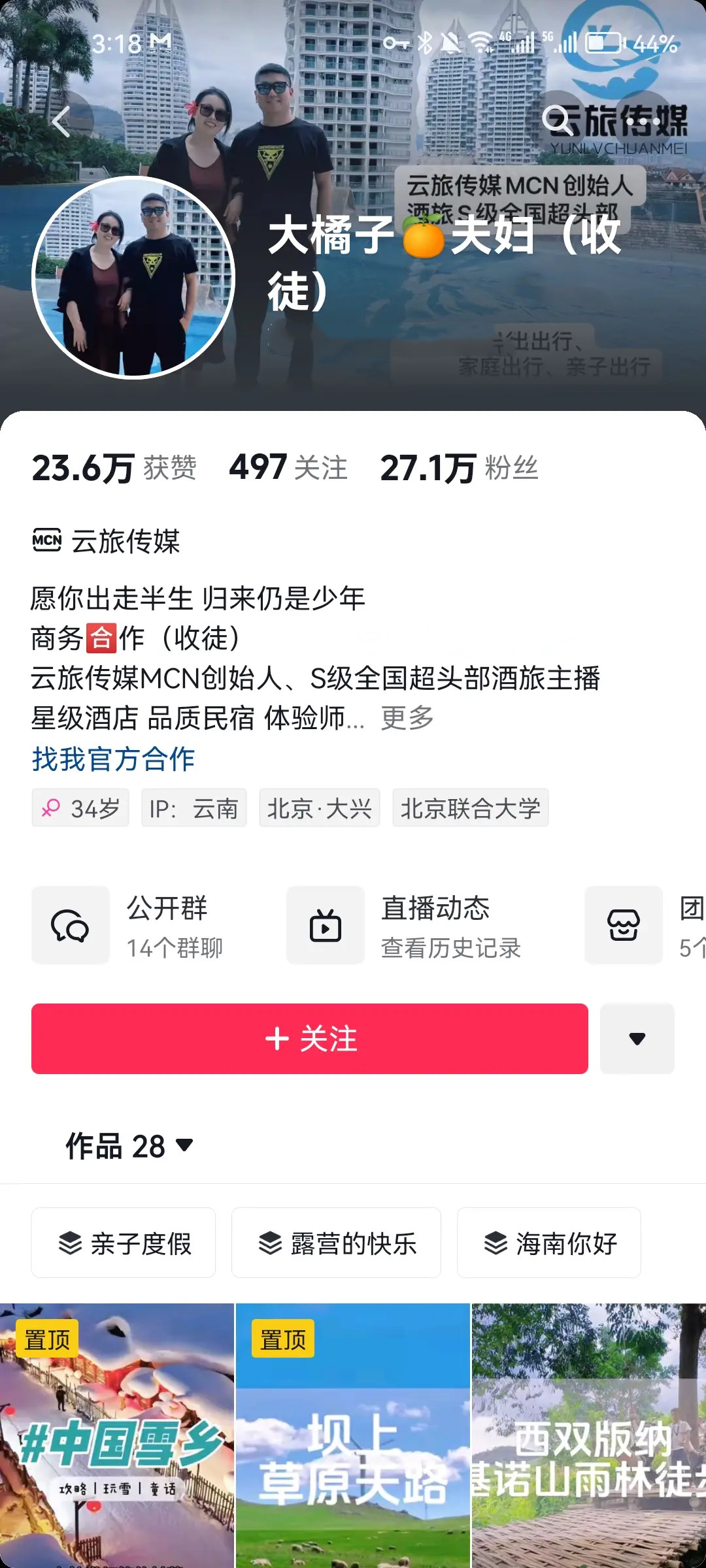Screen dimensions: 706x1568
Task: Open the 找我官方合作 link
Action: pos(113,759)
